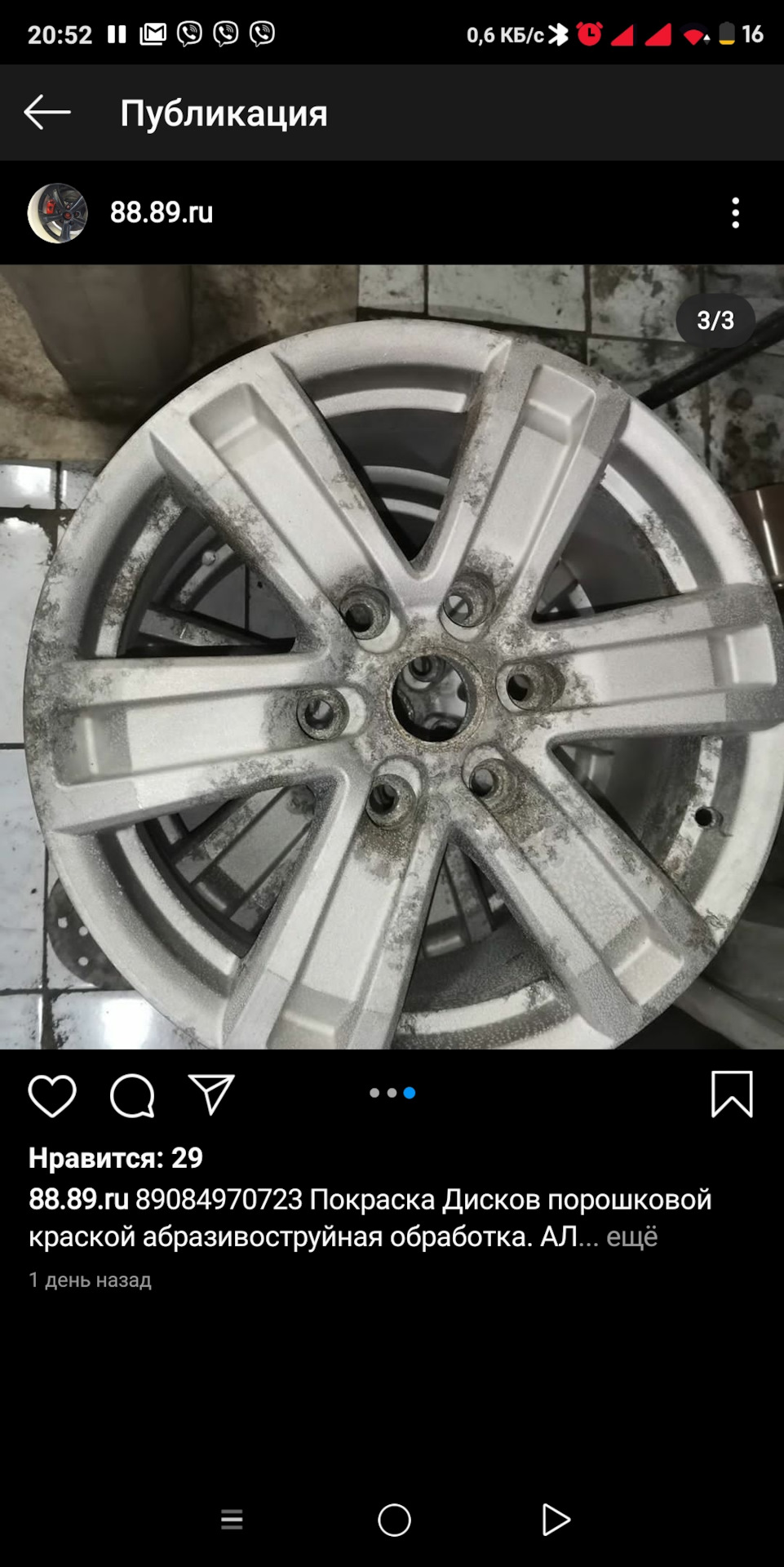Viewport: 784px width, 1567px height.
Task: View who liked: Нравится: 29
Action: pos(116,1157)
